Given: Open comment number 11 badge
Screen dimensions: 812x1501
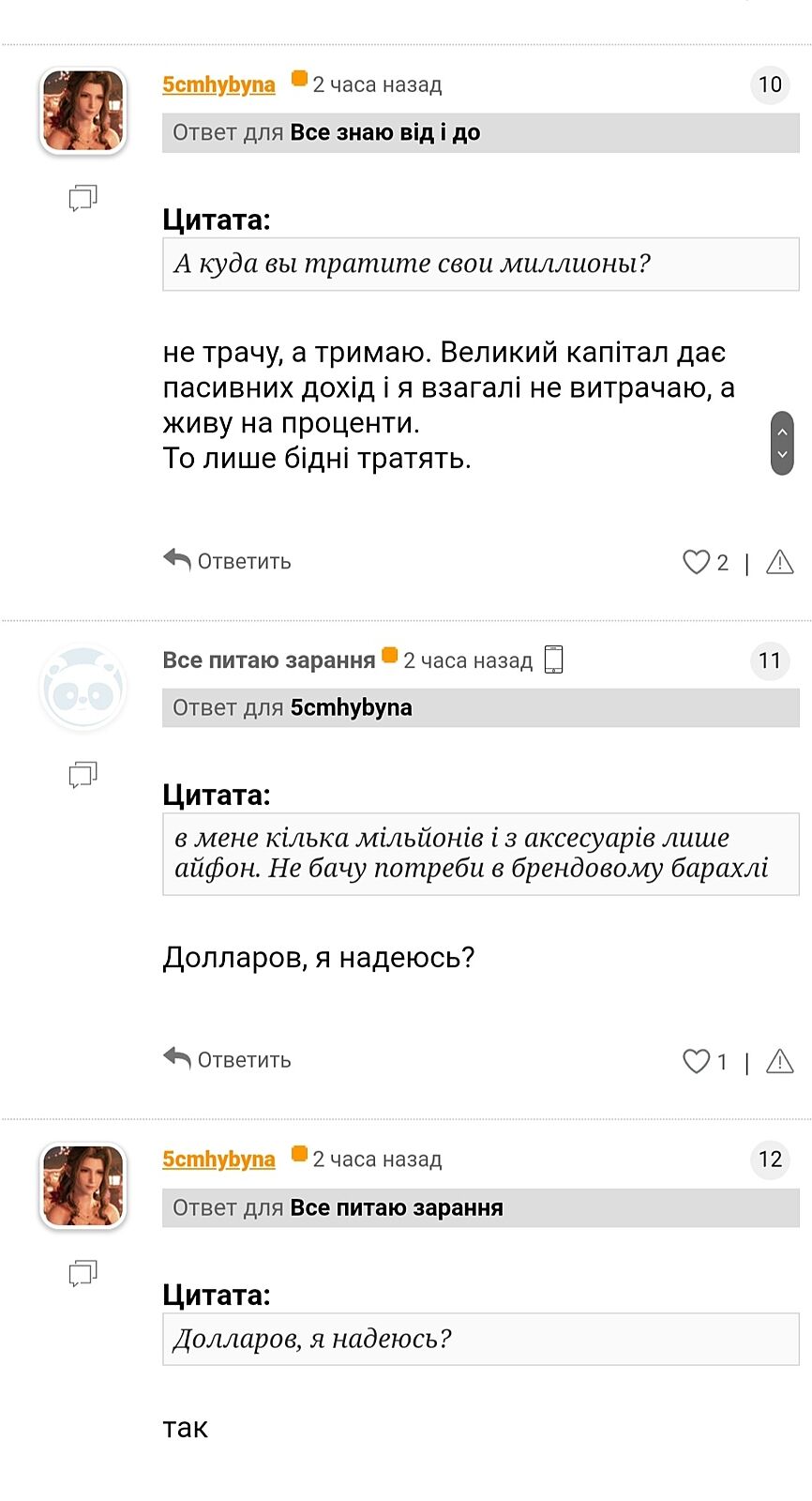Looking at the screenshot, I should [x=770, y=660].
